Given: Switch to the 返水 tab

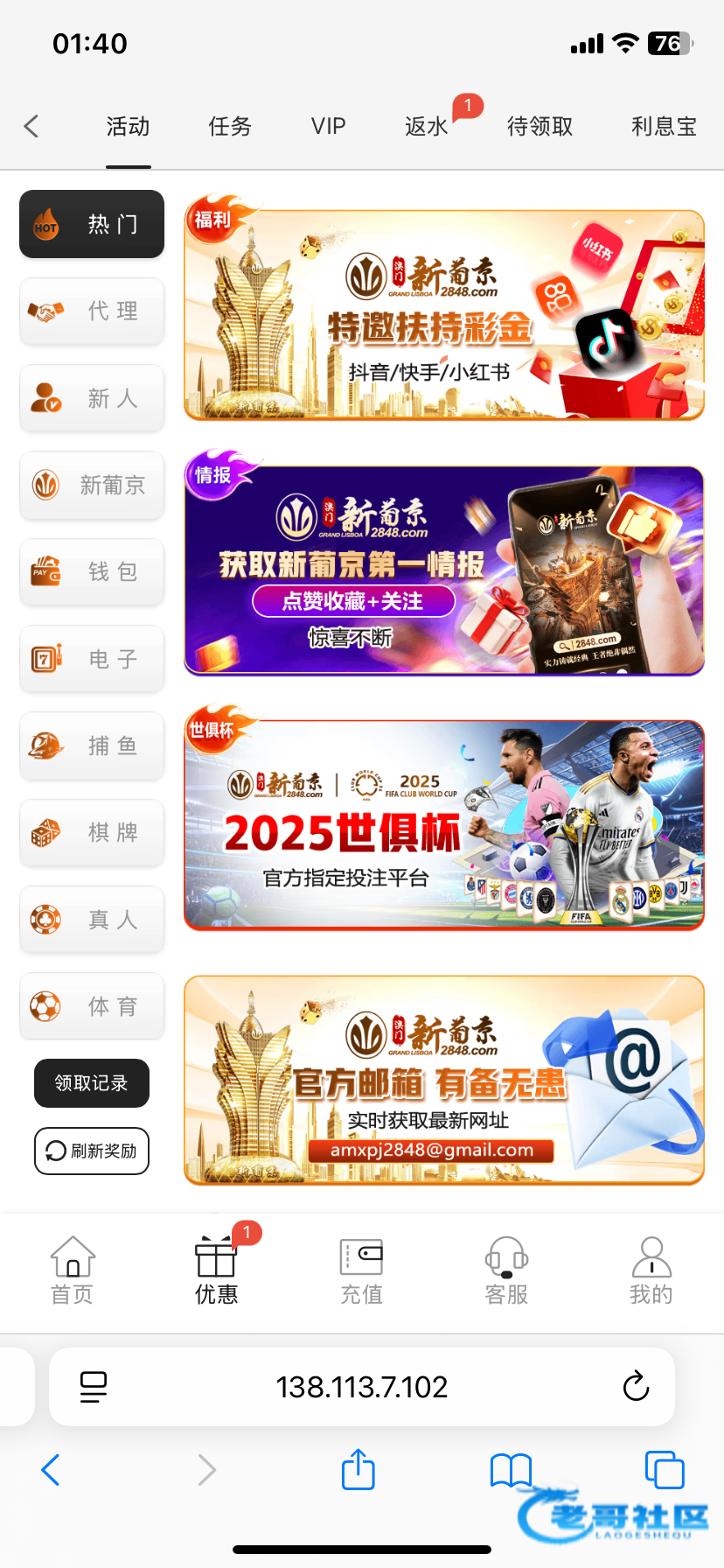Looking at the screenshot, I should (427, 127).
